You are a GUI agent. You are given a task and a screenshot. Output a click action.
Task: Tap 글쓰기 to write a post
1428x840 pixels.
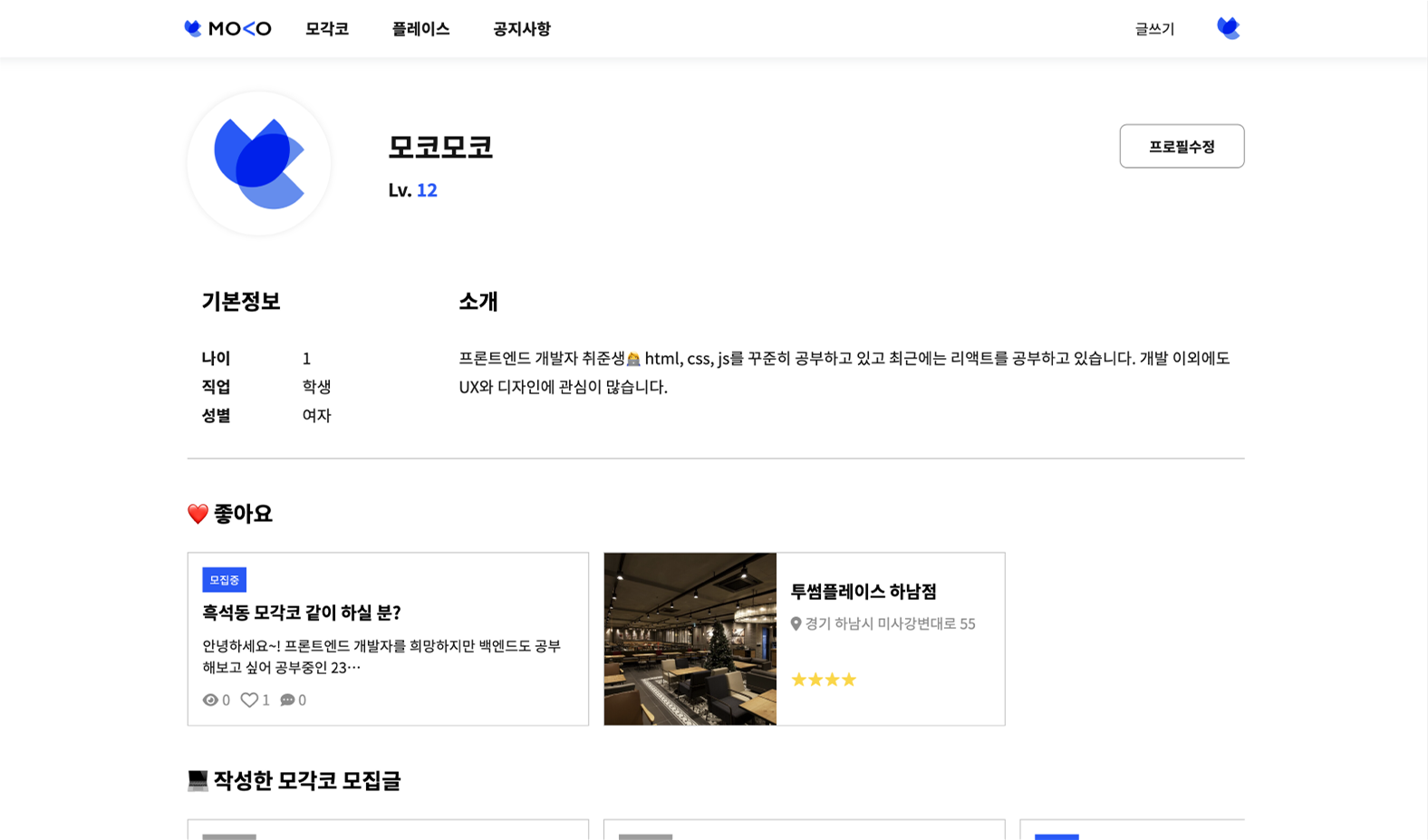coord(1154,29)
